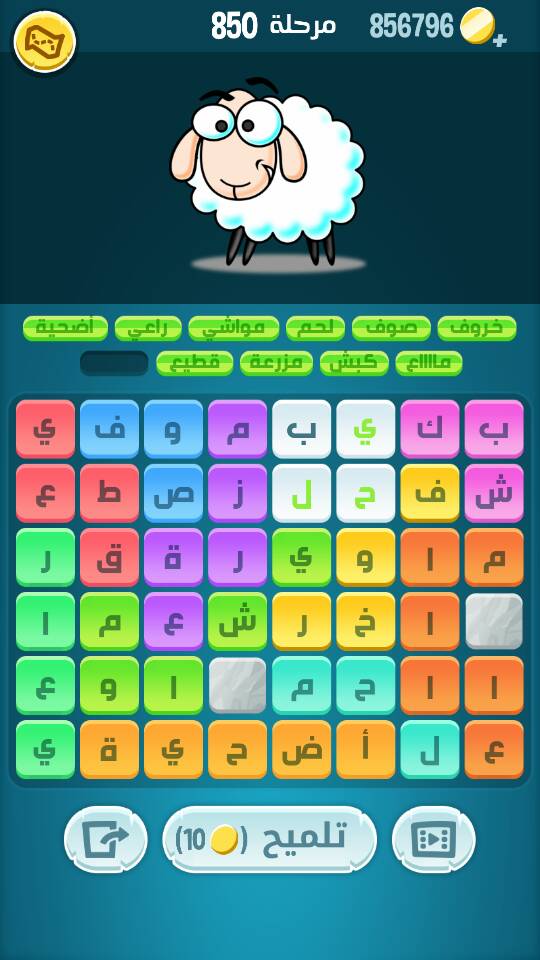Viewport: 540px width, 960px height.
Task: Pick the red ط letter tile
Action: [109, 493]
